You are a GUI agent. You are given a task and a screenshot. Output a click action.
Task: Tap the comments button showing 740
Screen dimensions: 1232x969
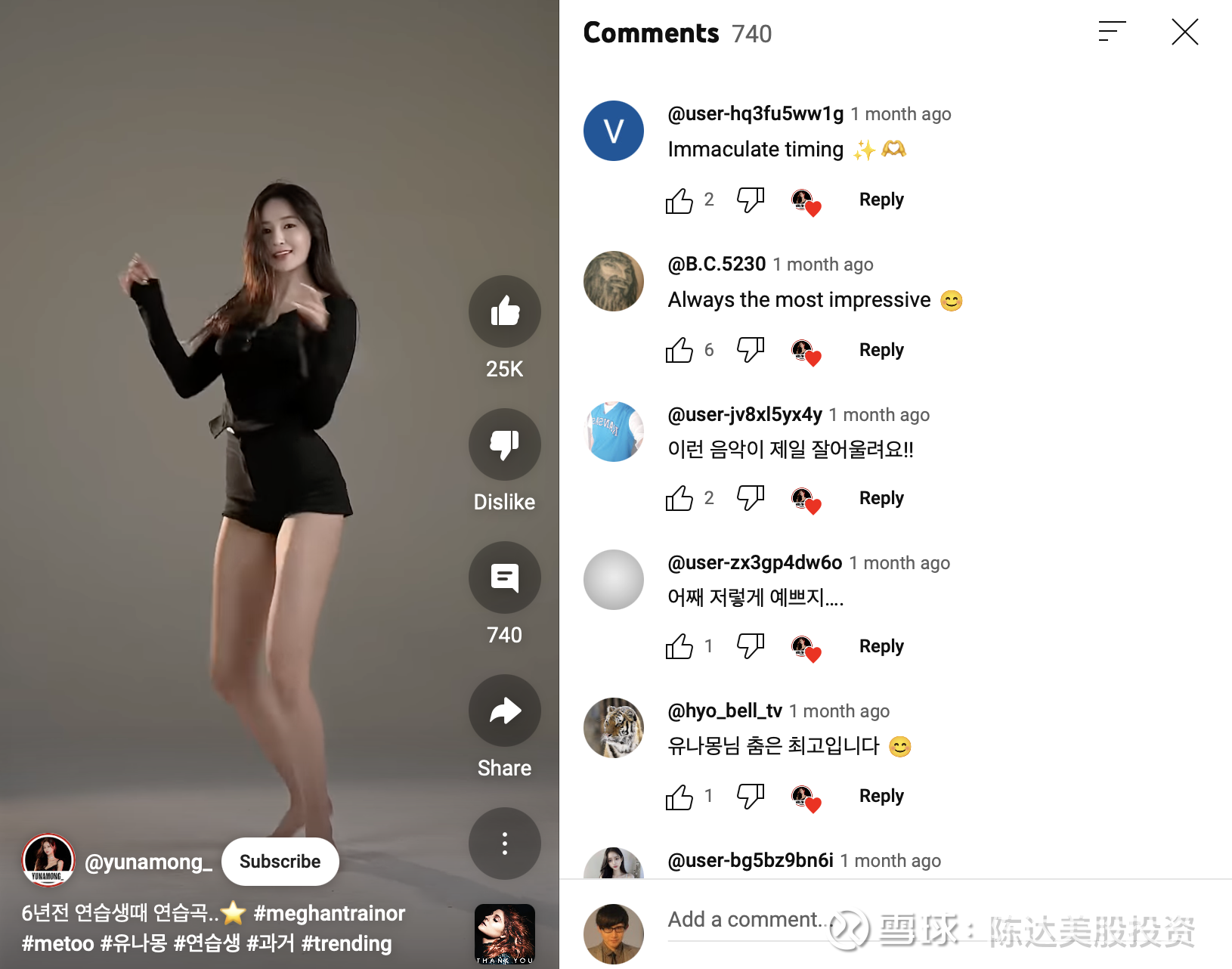pos(504,577)
